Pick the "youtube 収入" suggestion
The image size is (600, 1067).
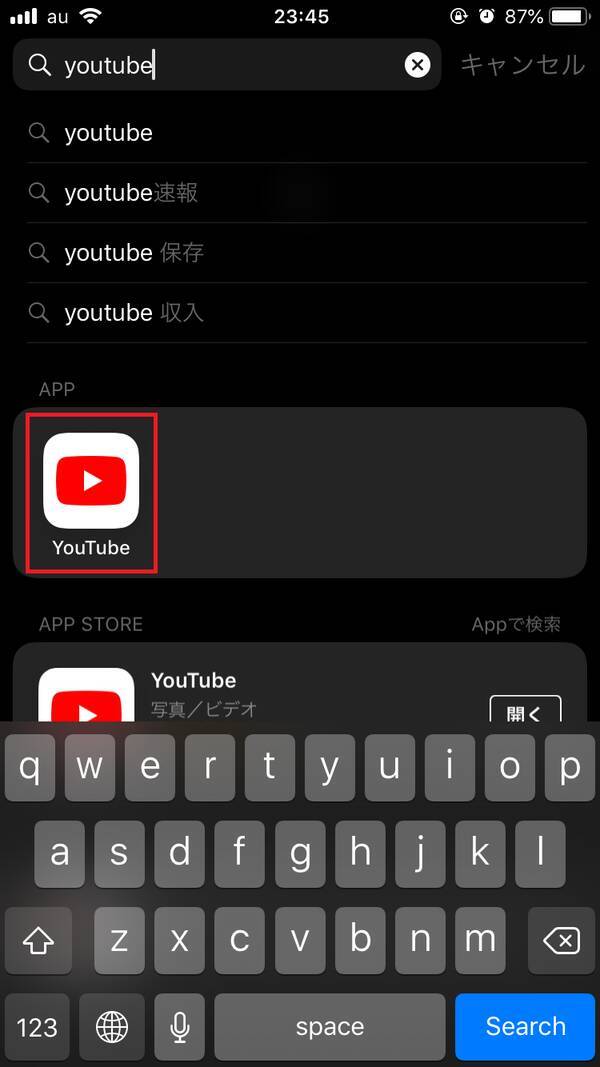click(x=134, y=313)
